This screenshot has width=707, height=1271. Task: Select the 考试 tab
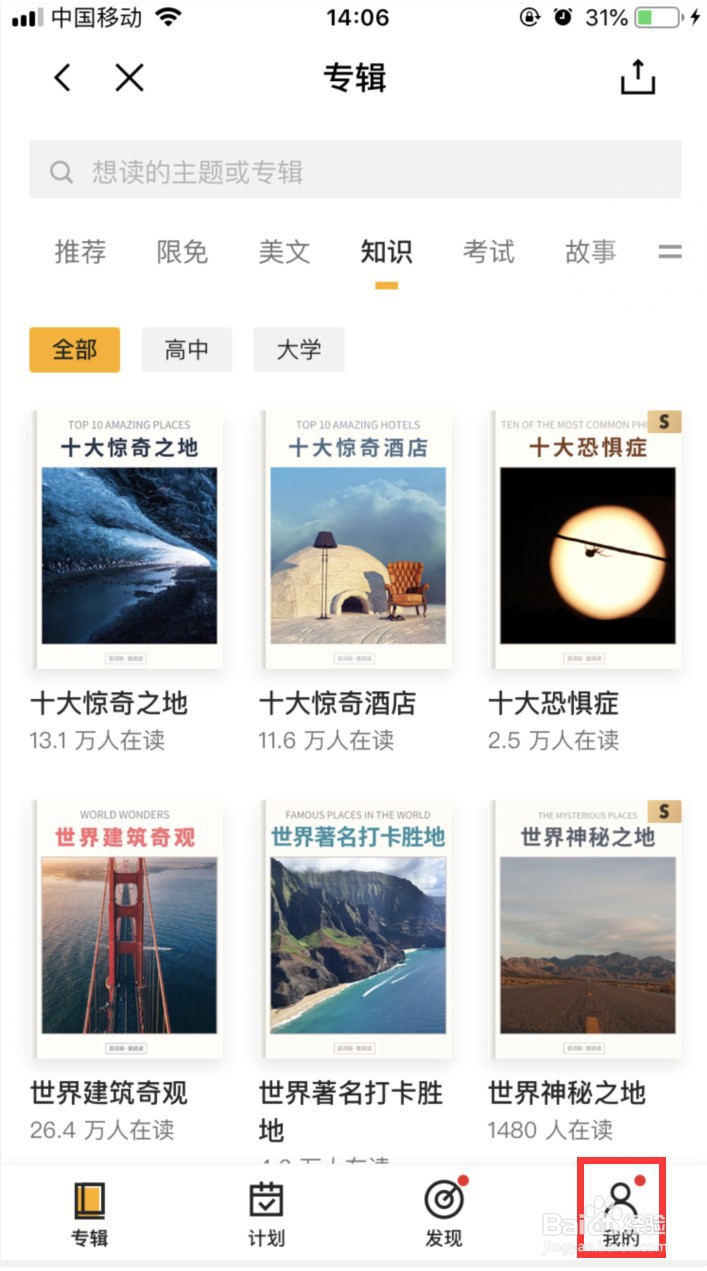(x=488, y=251)
